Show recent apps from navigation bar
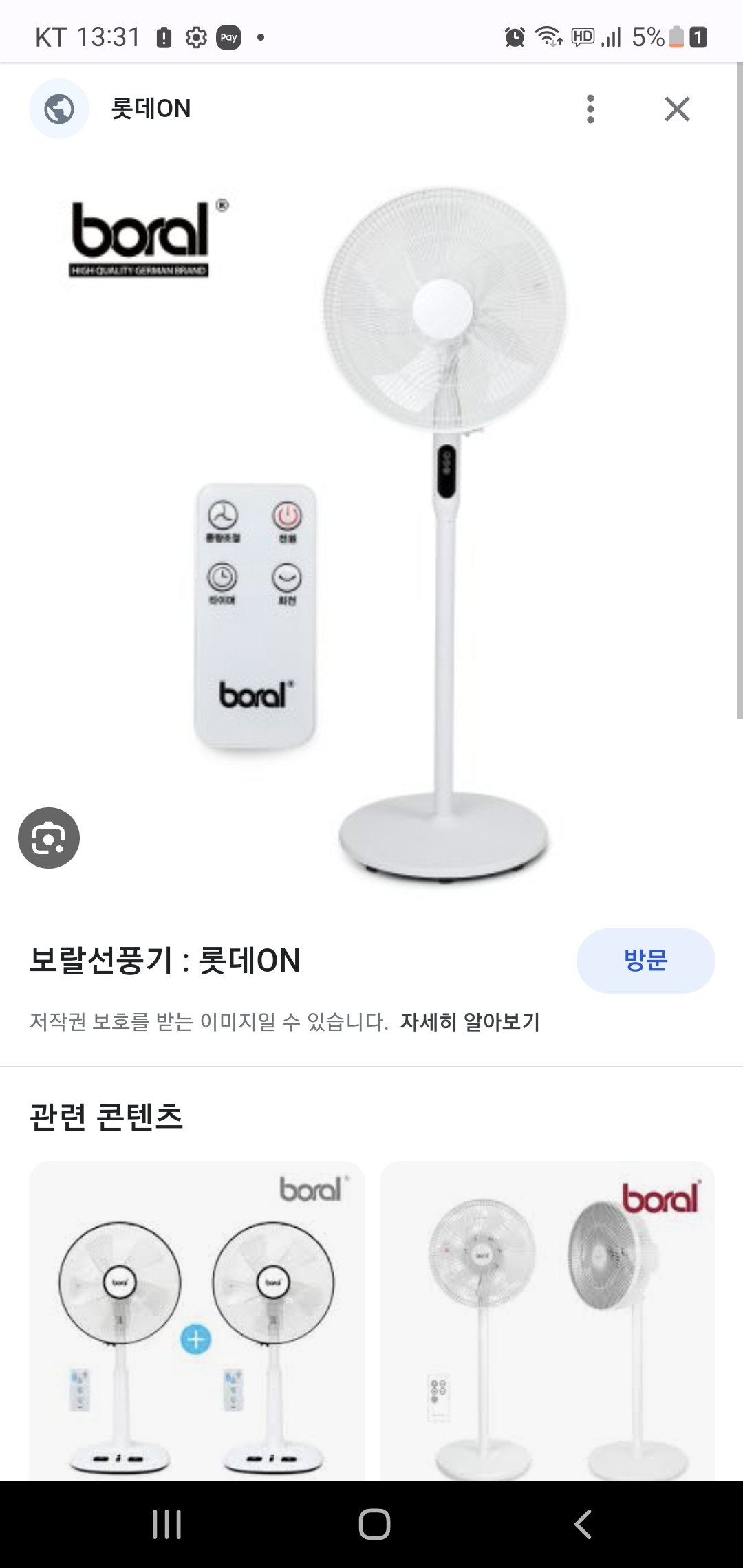Image resolution: width=743 pixels, height=1568 pixels. click(x=166, y=1524)
